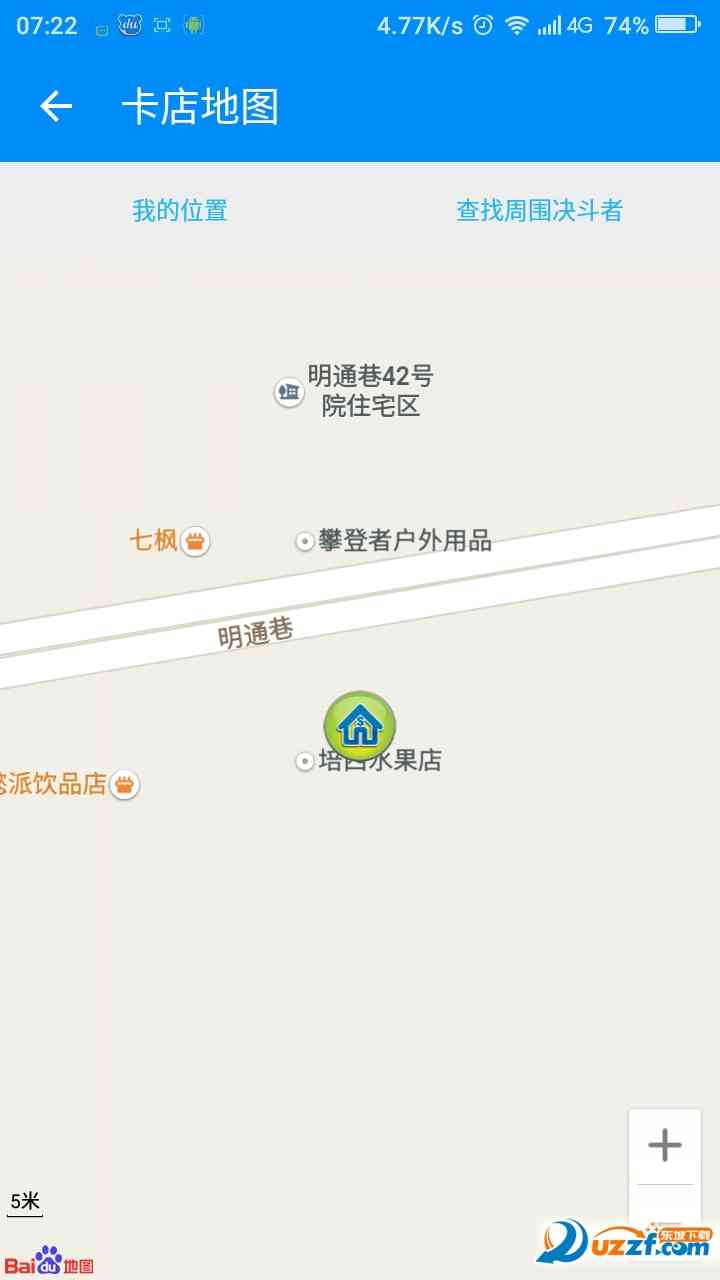Tap the 我的位置 button
Viewport: 720px width, 1280px height.
(x=180, y=210)
